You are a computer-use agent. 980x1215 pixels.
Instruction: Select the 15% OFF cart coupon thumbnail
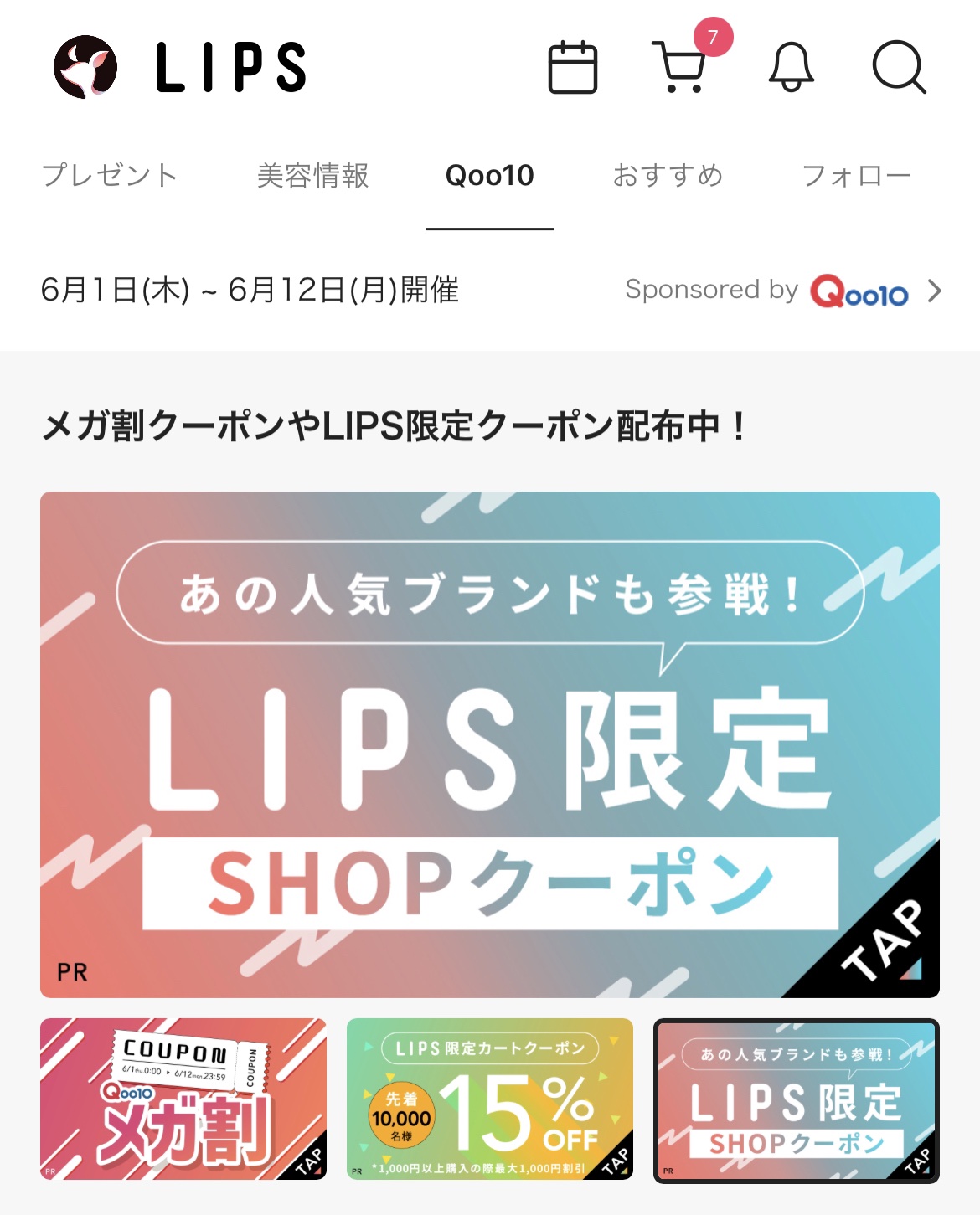[x=489, y=1099]
